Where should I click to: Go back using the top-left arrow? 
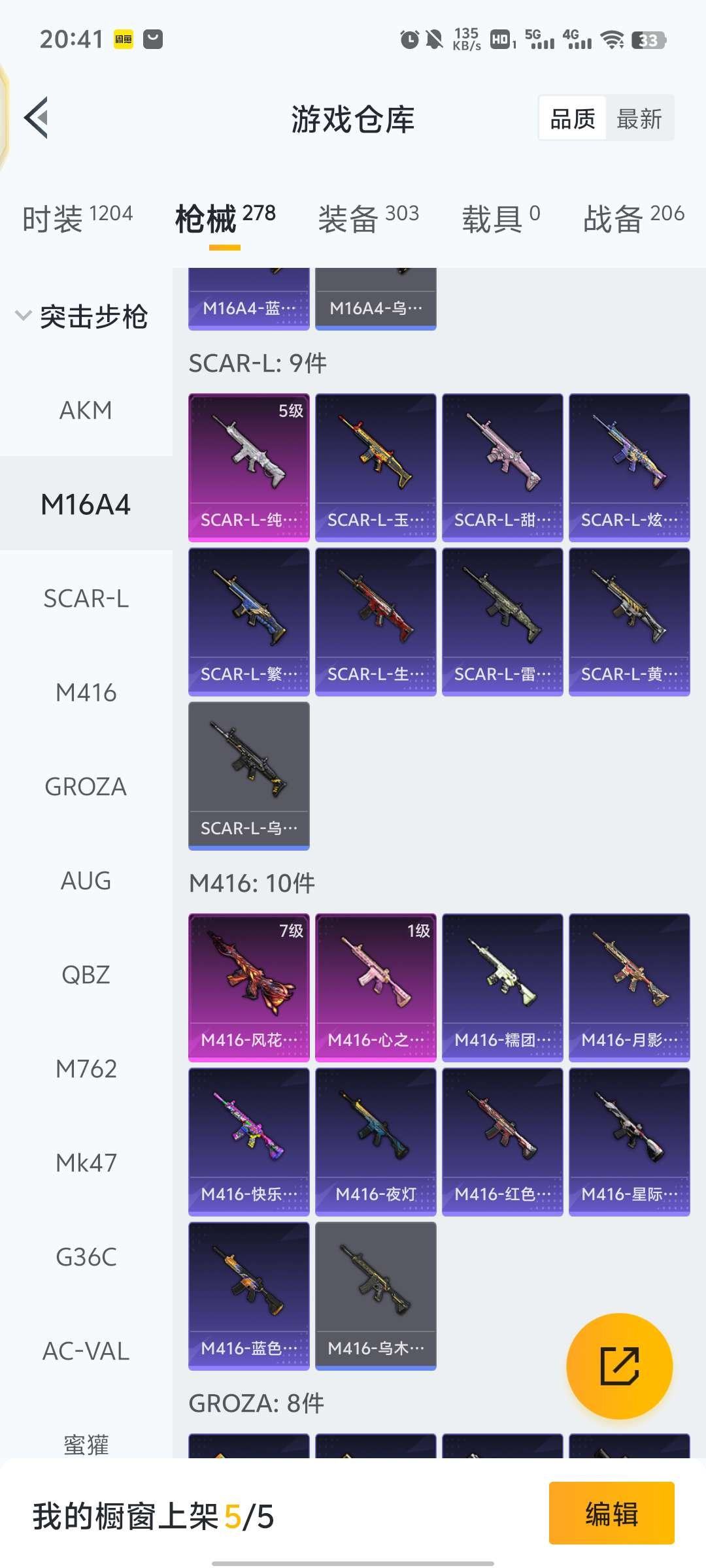(37, 118)
